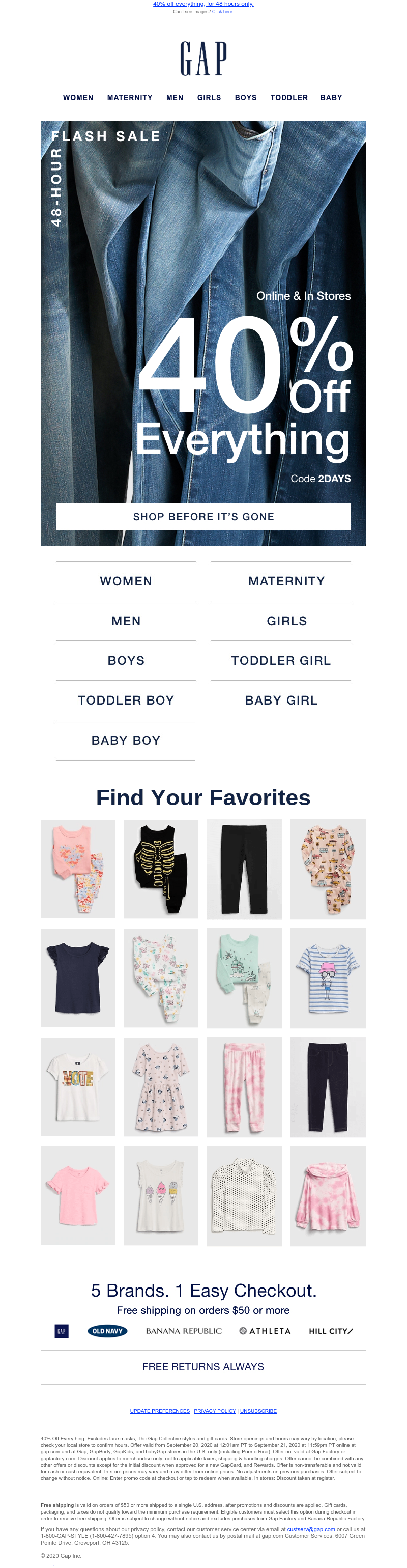Screen dimensions: 407x1568
Task: Open the Toddler Girl category
Action: tap(280, 660)
